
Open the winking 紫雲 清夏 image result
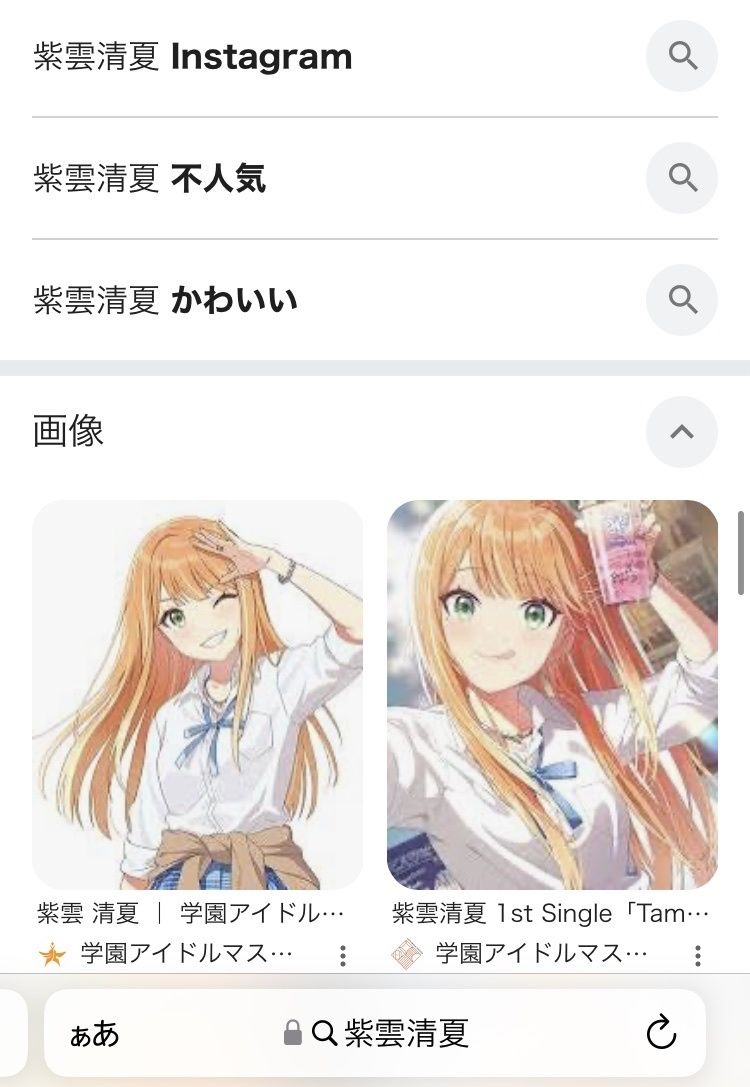click(197, 694)
